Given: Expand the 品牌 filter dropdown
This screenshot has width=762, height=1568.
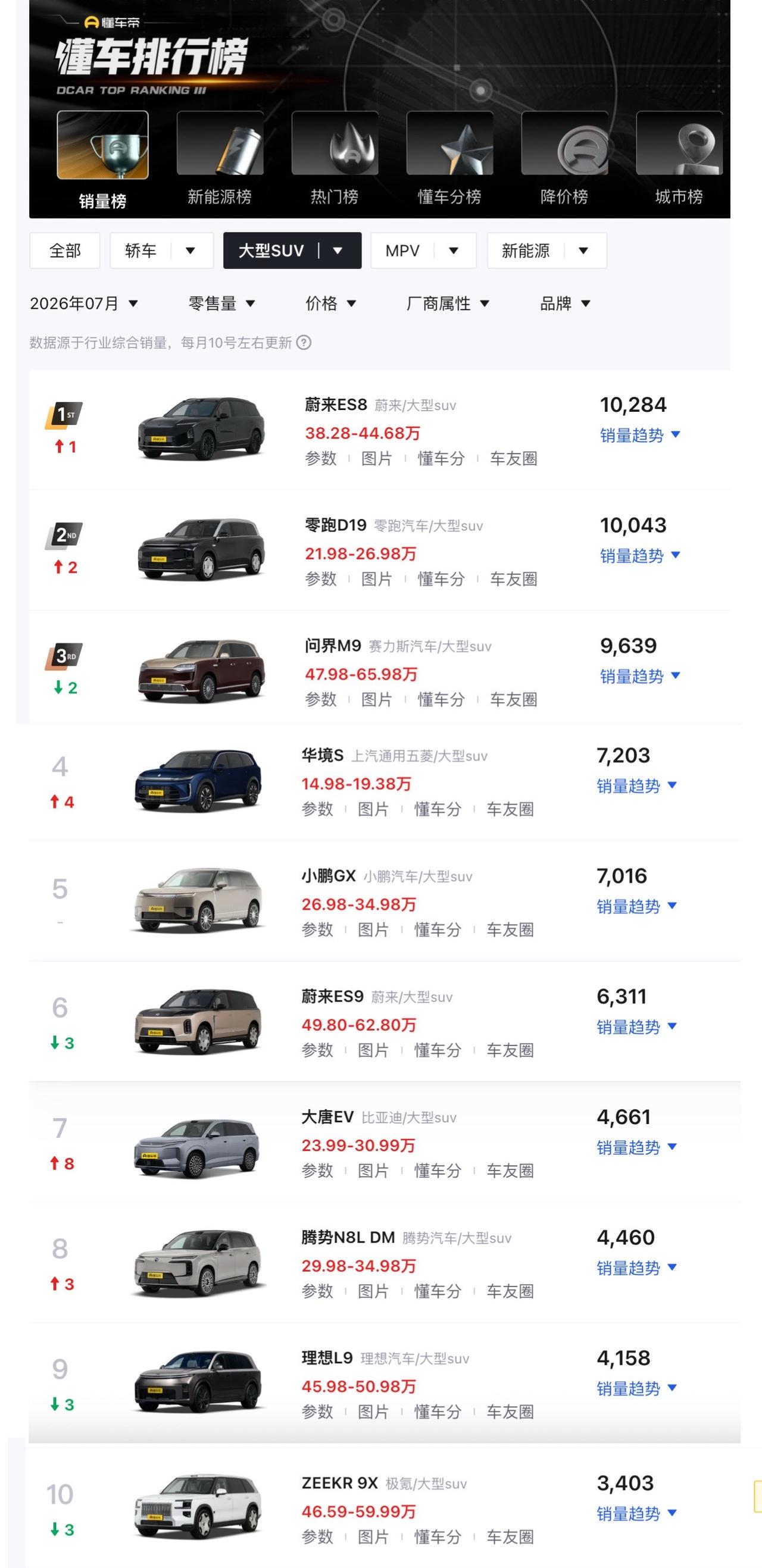Looking at the screenshot, I should [x=566, y=303].
